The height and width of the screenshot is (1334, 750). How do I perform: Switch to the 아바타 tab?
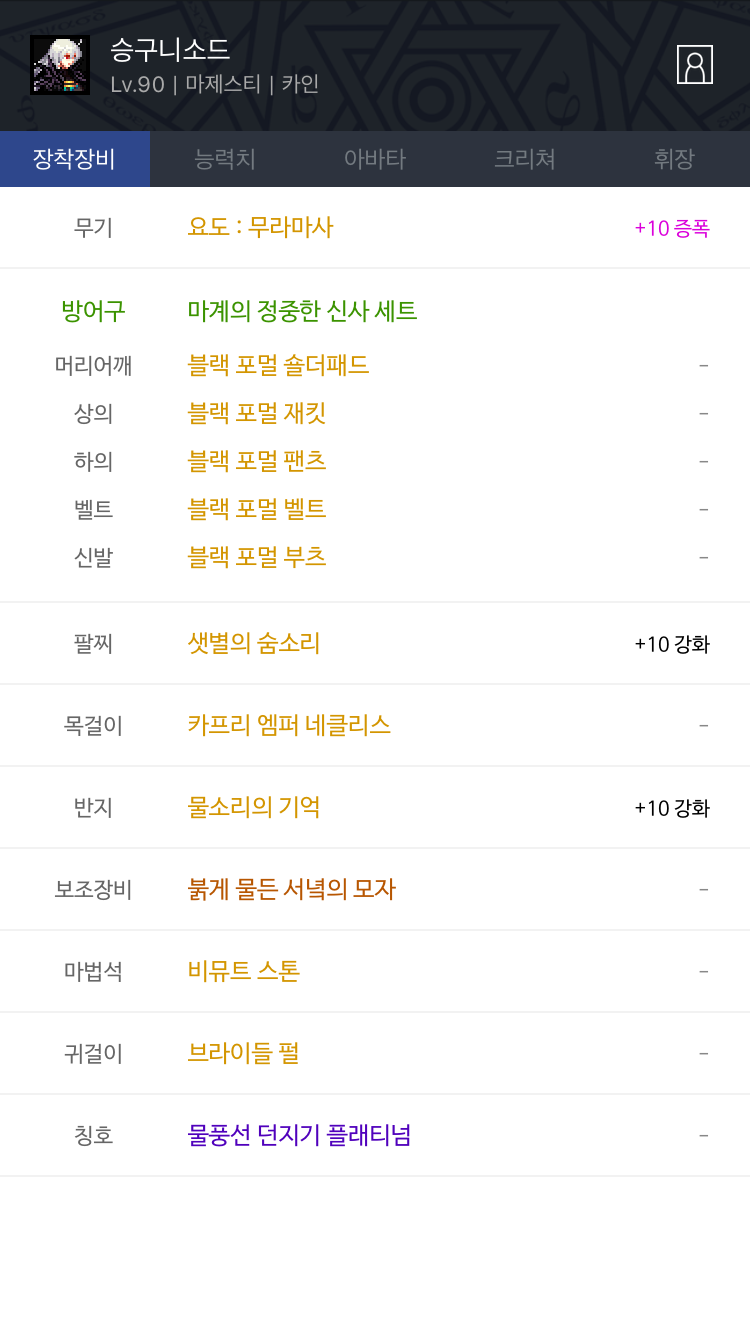[x=375, y=159]
